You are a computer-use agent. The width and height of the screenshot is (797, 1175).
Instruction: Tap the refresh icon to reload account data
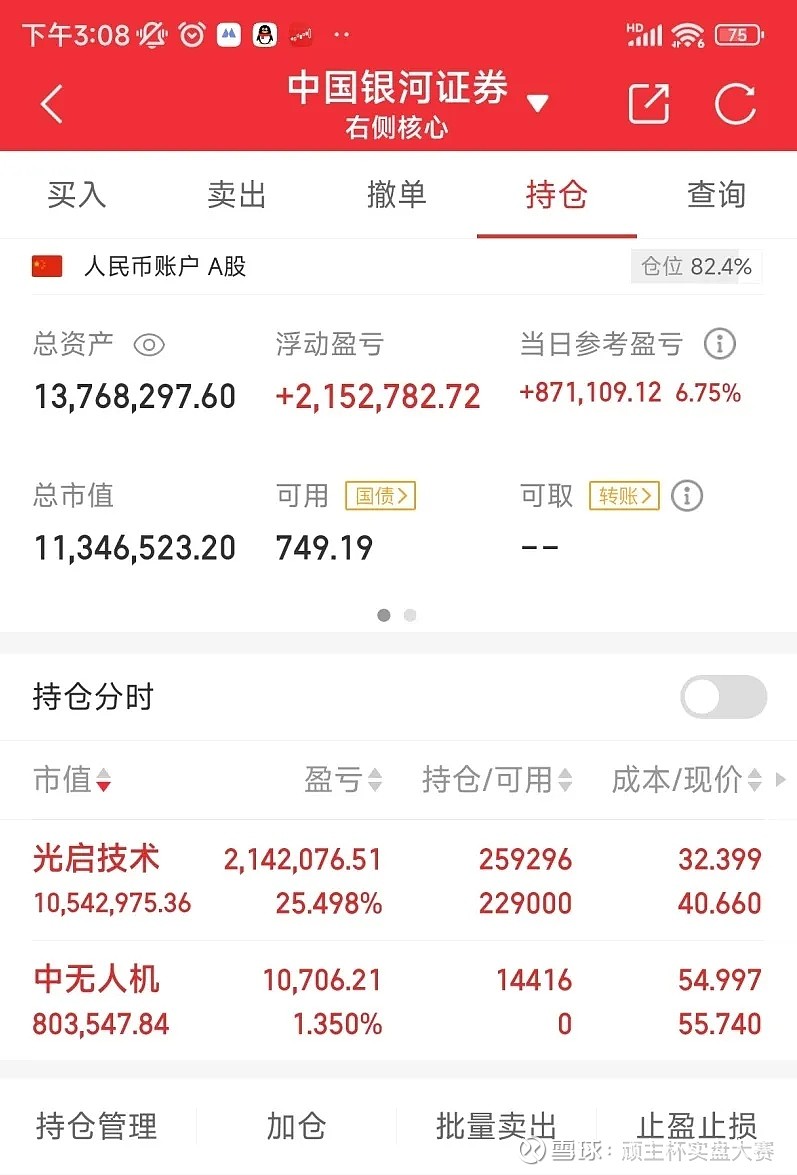coord(736,103)
